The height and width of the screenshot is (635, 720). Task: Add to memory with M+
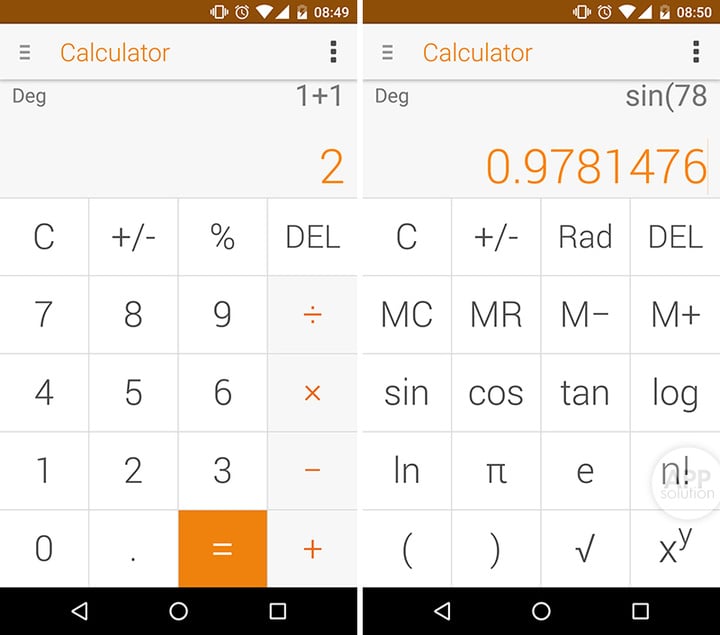tap(675, 315)
